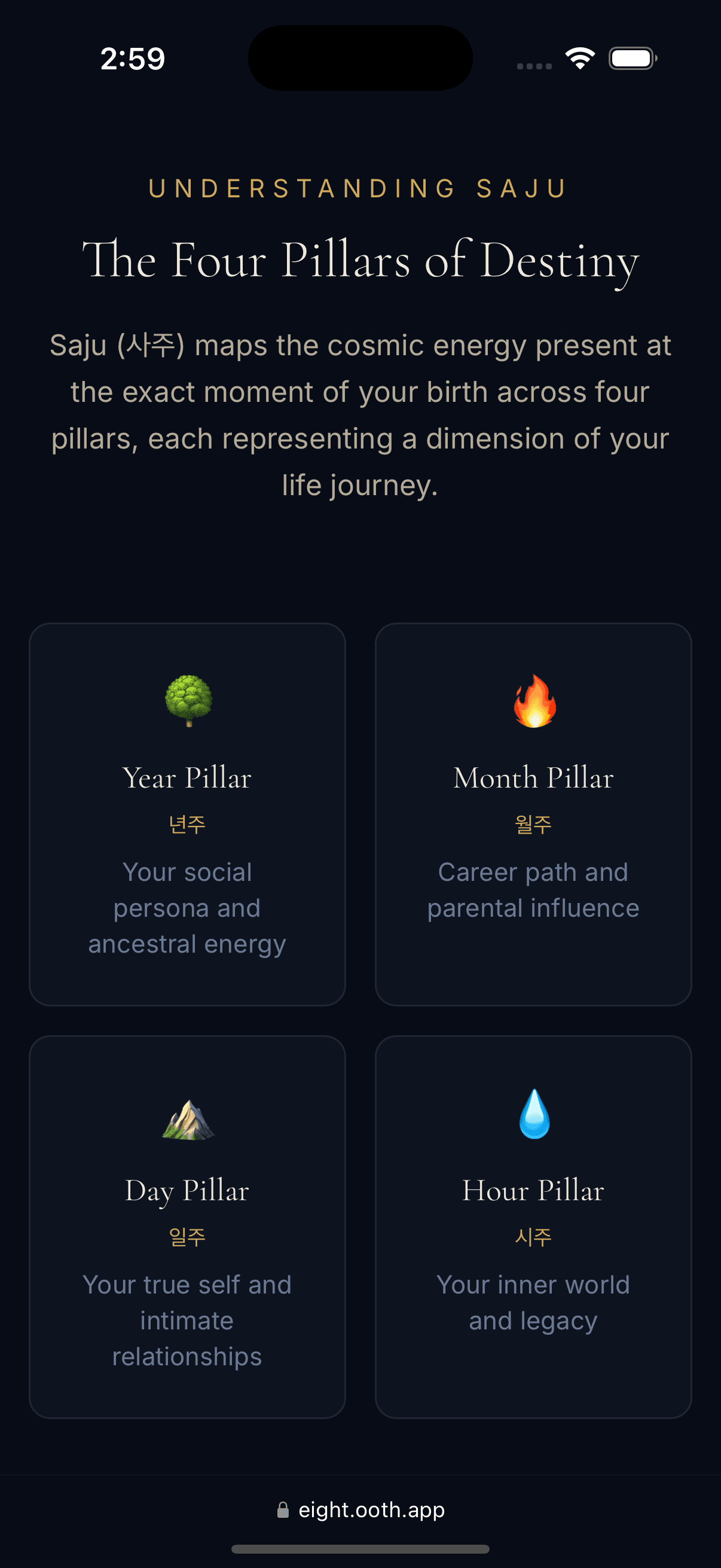Tap the fire icon on Month Pillar card

(534, 701)
